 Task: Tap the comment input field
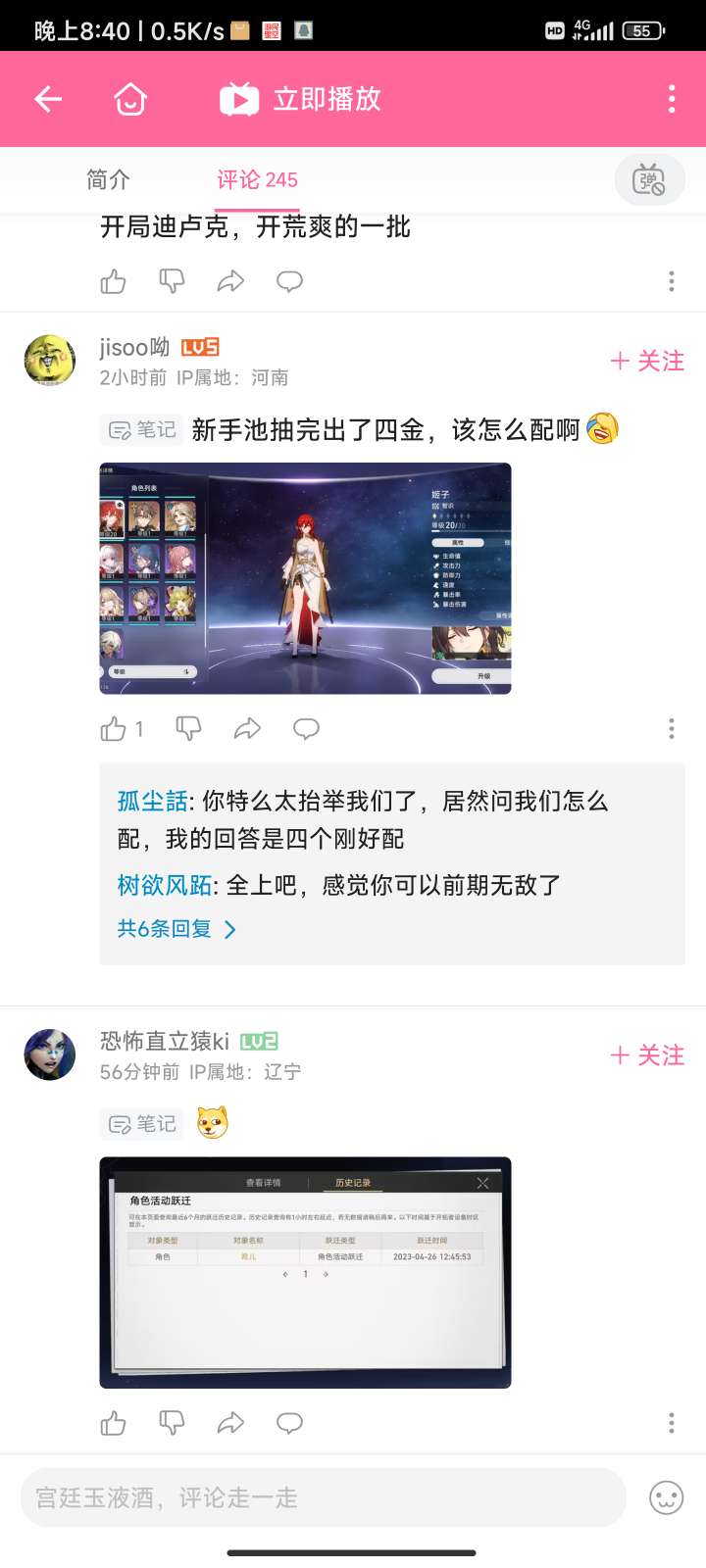pos(324,1497)
